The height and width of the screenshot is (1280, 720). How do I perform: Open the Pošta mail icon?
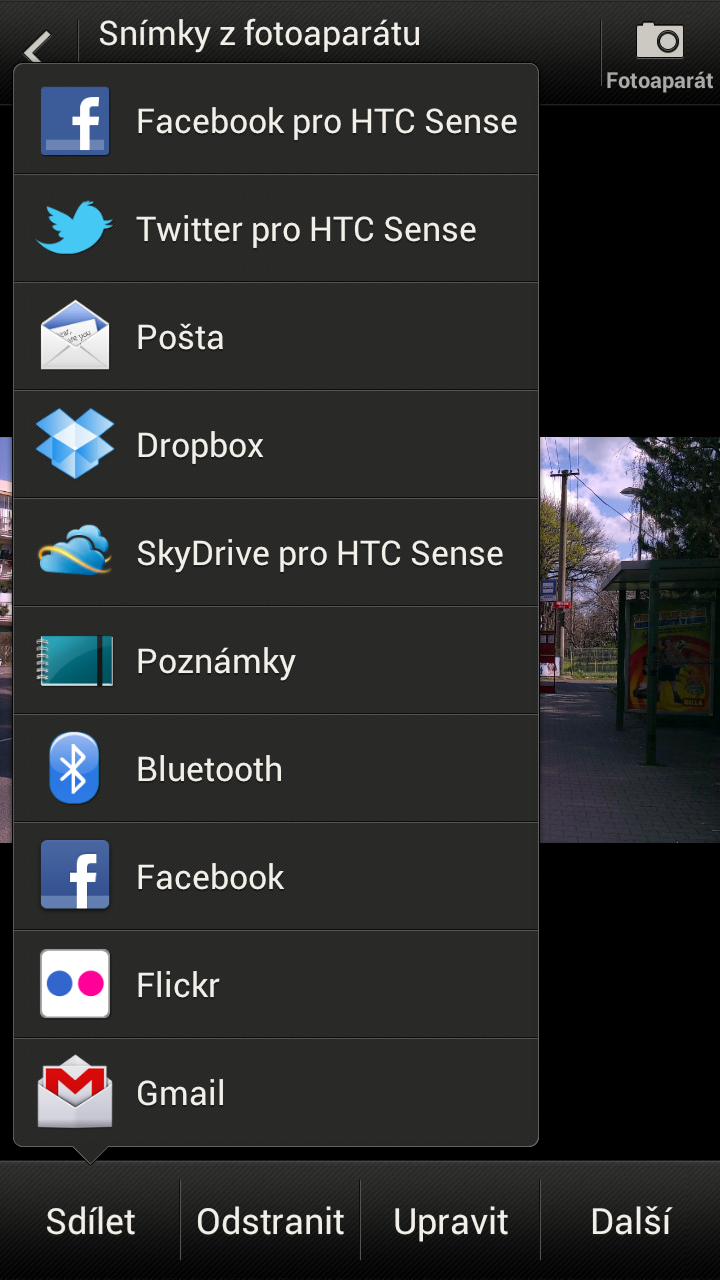[x=73, y=336]
